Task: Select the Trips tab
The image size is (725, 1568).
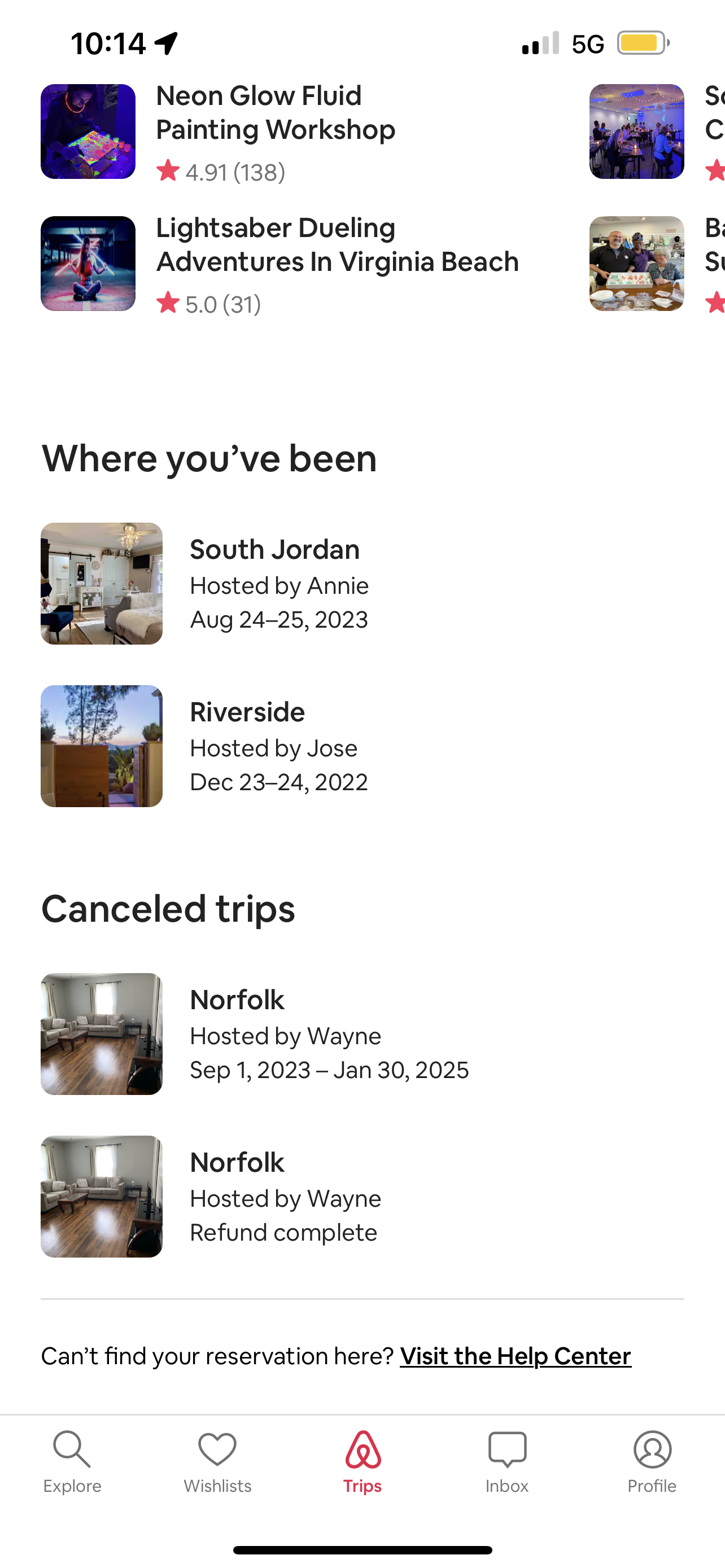Action: (362, 1462)
